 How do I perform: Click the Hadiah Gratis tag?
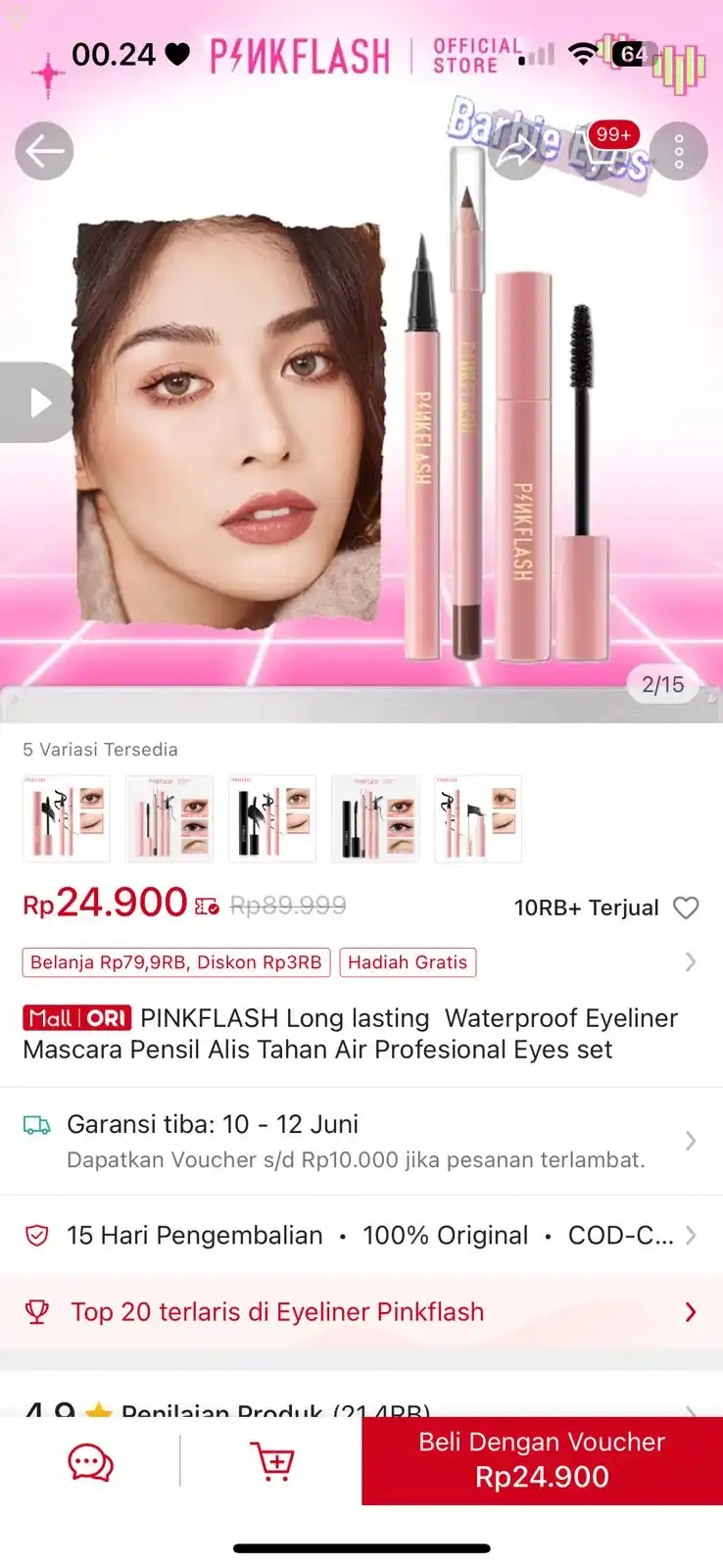[x=408, y=962]
